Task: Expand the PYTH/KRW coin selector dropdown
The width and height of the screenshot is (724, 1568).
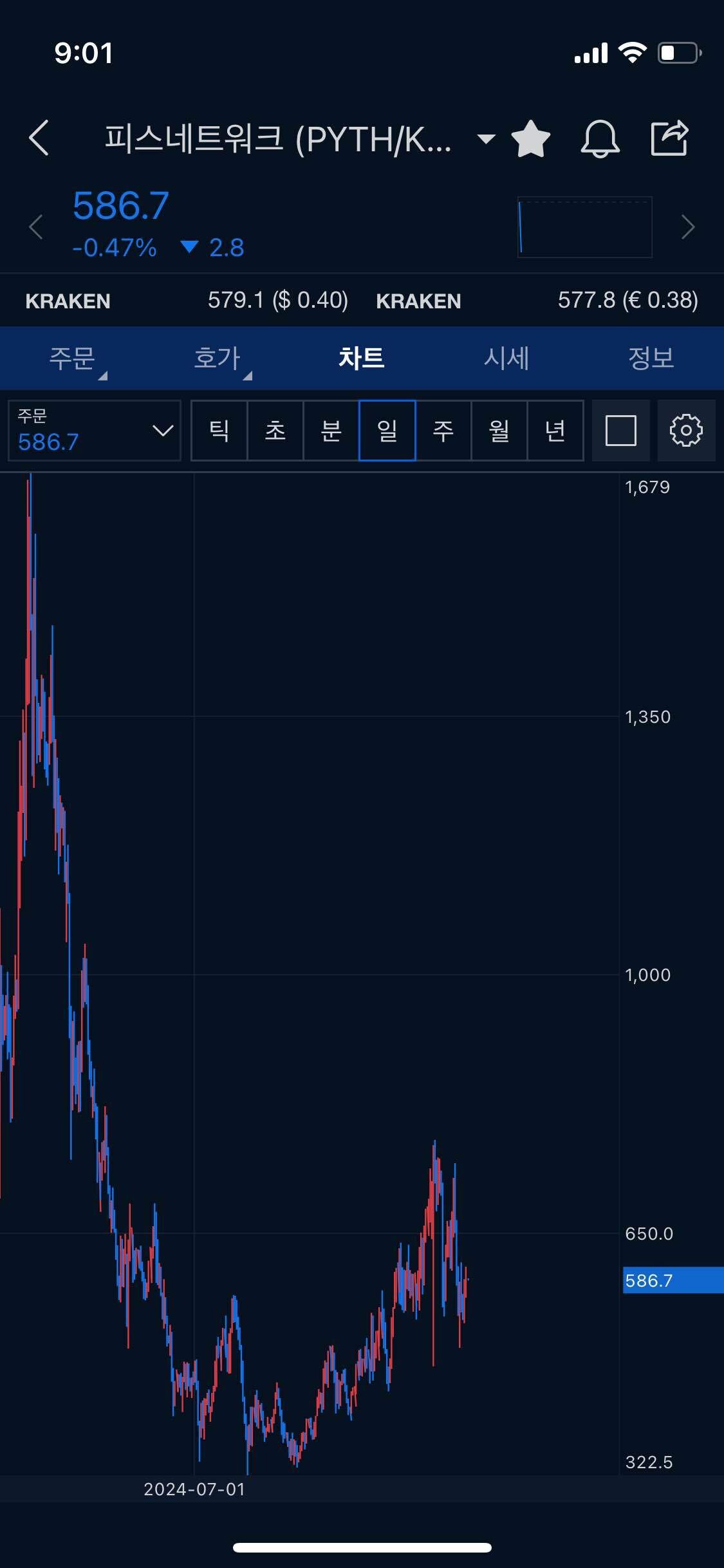Action: pos(486,138)
